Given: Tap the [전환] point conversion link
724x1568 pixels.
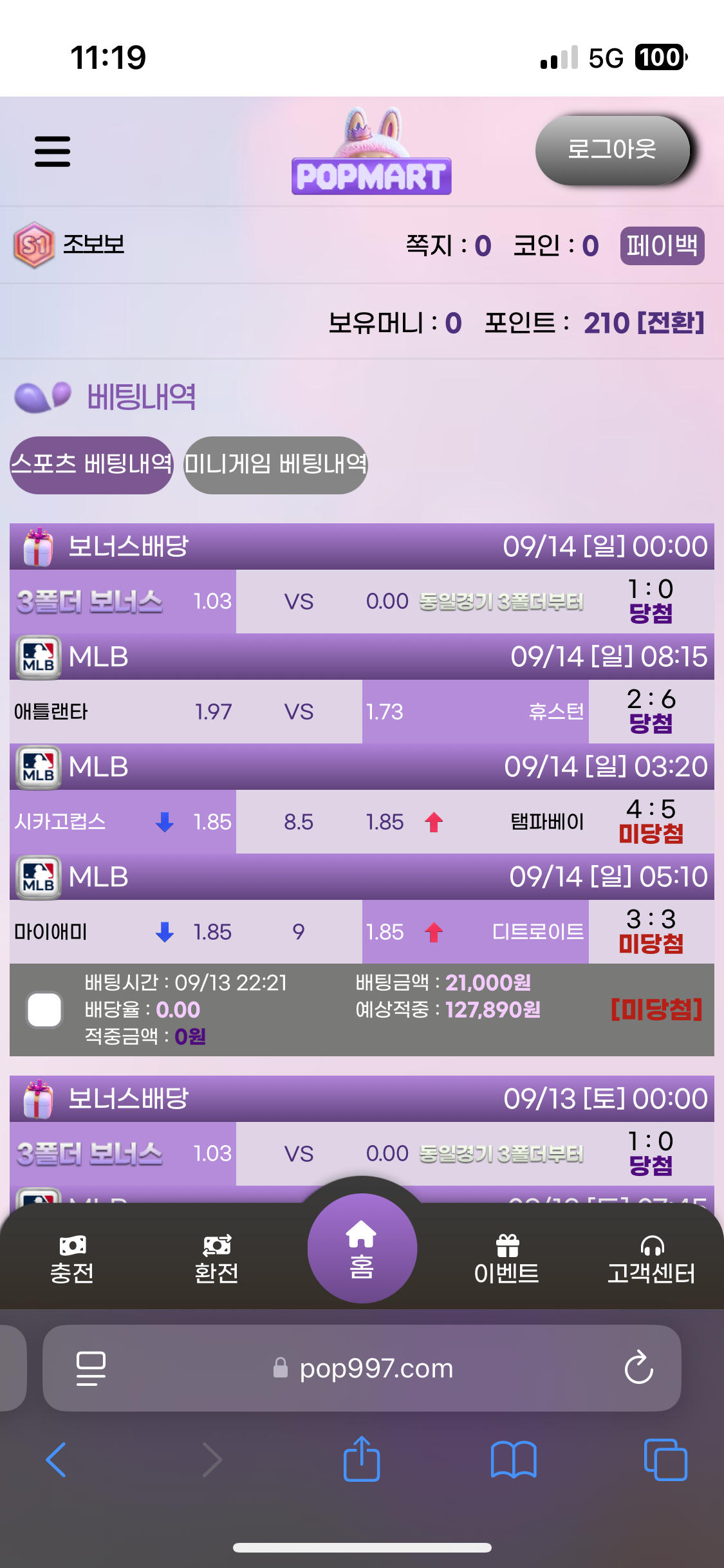Looking at the screenshot, I should point(671,322).
